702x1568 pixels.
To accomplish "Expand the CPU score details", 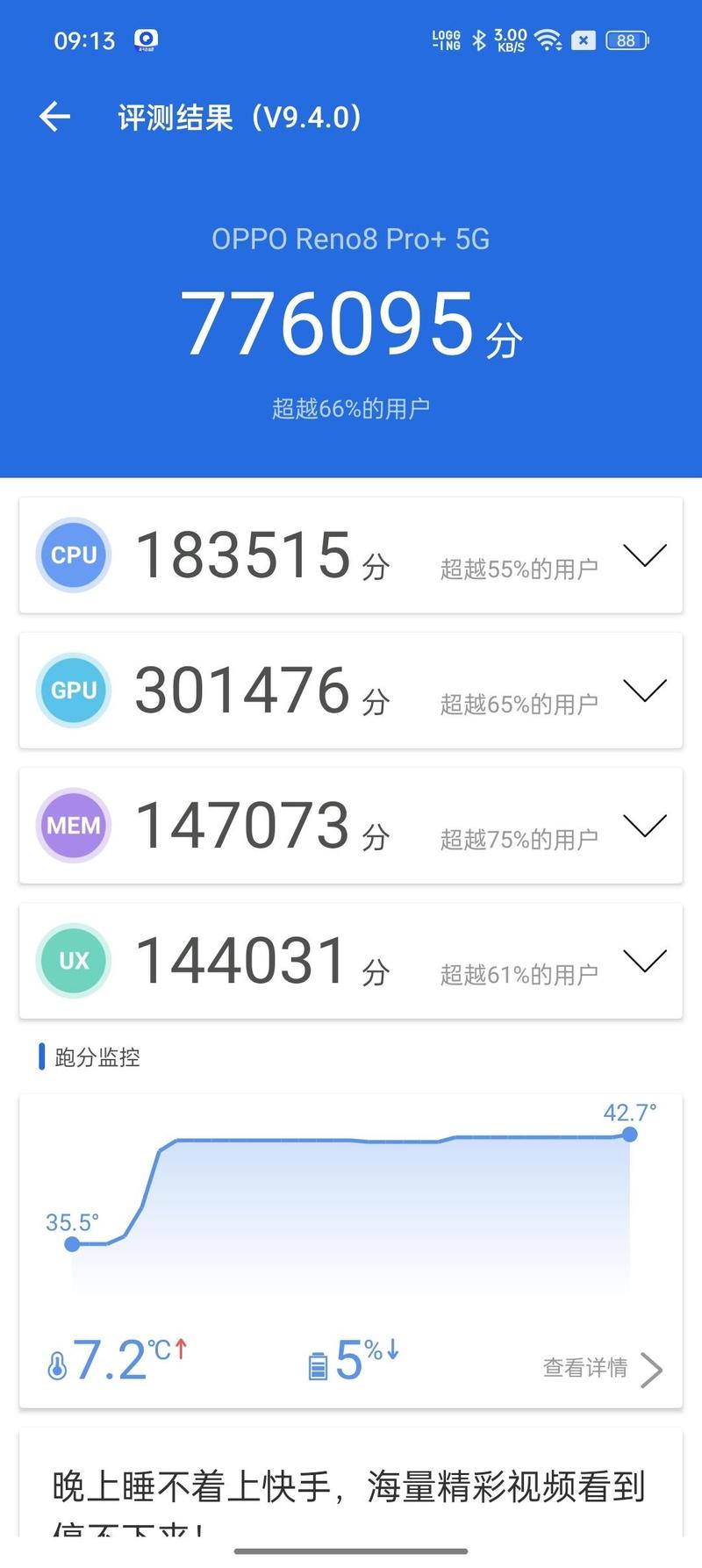I will point(645,555).
